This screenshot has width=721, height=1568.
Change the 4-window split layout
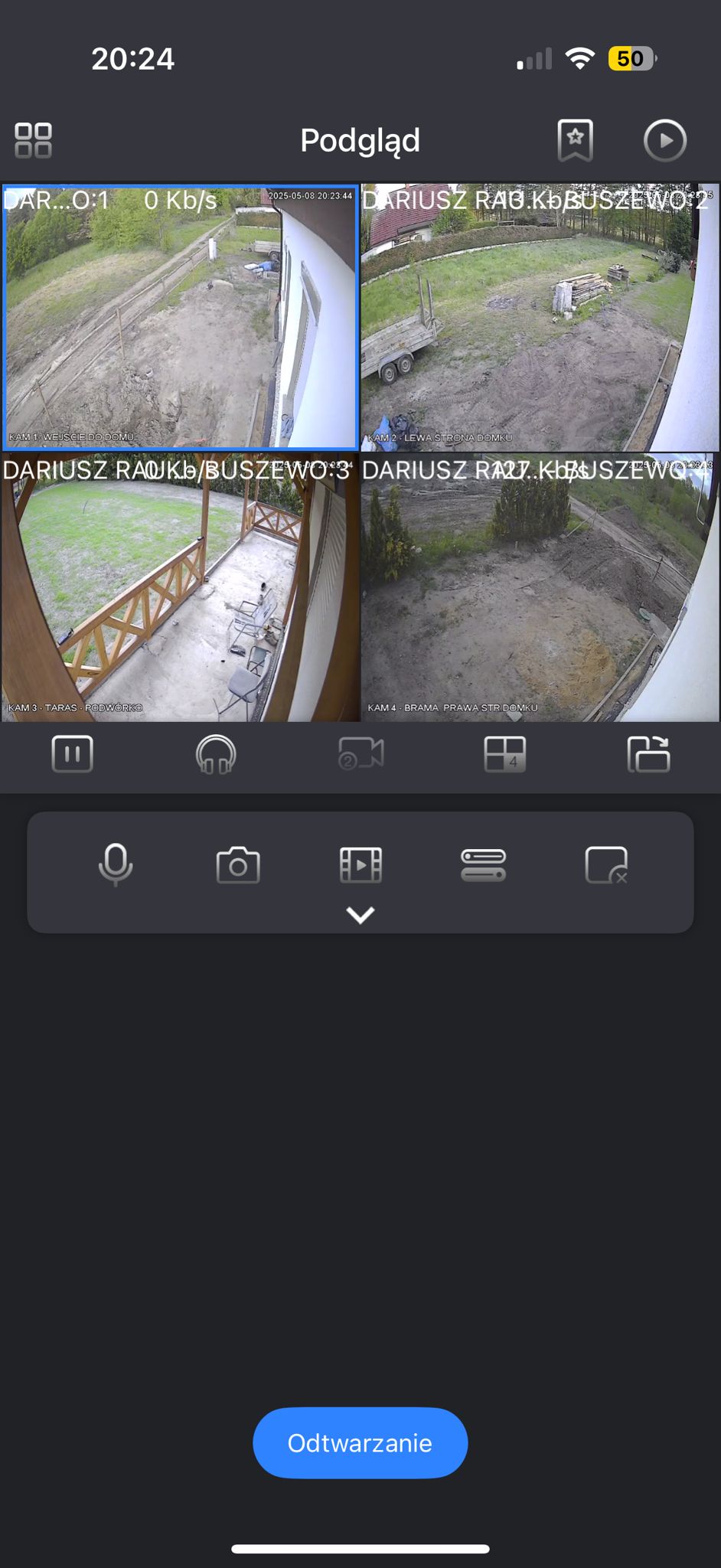click(505, 754)
